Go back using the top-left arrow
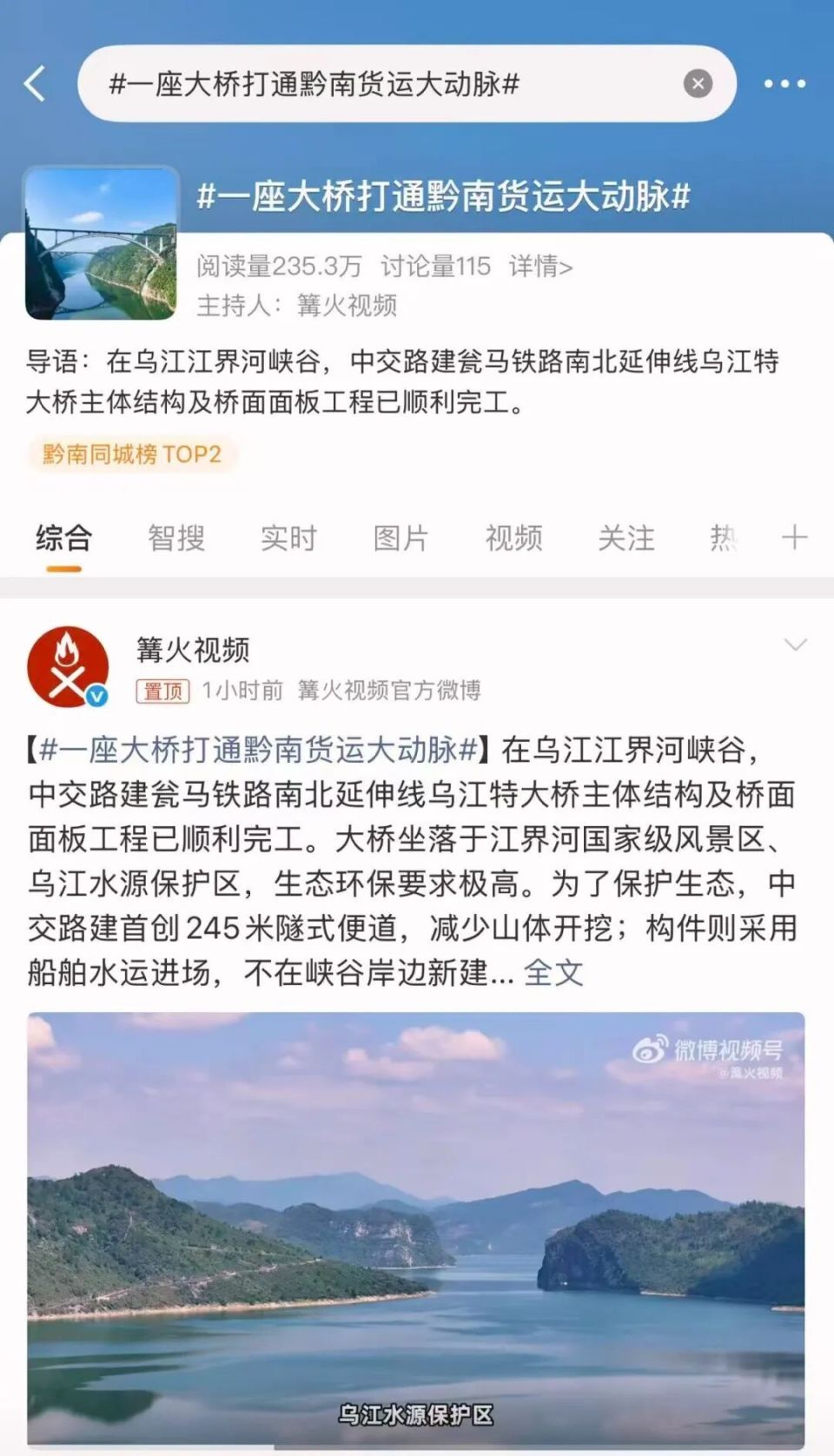The width and height of the screenshot is (834, 1456). [35, 84]
